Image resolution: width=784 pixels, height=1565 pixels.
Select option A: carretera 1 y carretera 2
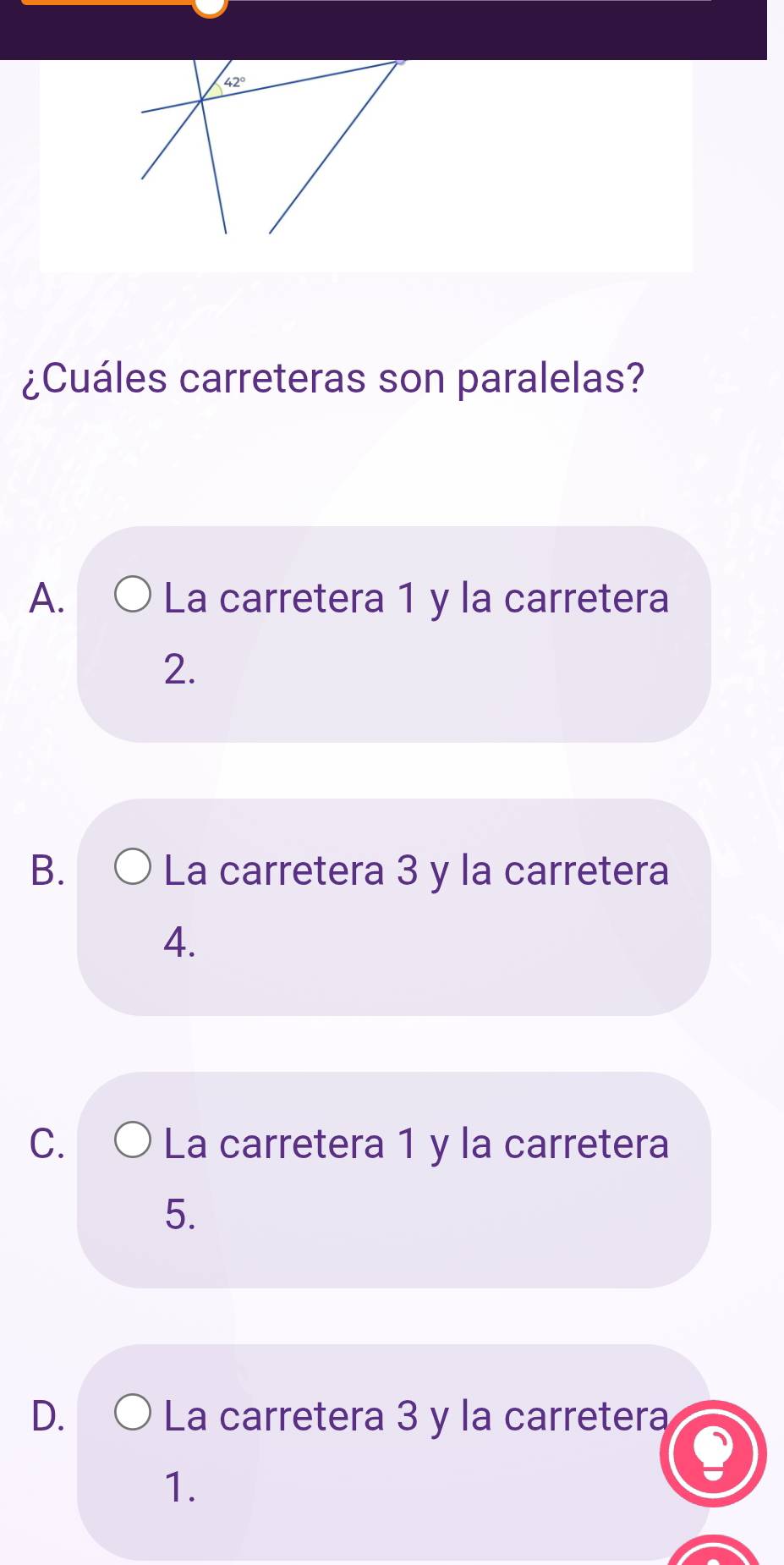[x=134, y=595]
